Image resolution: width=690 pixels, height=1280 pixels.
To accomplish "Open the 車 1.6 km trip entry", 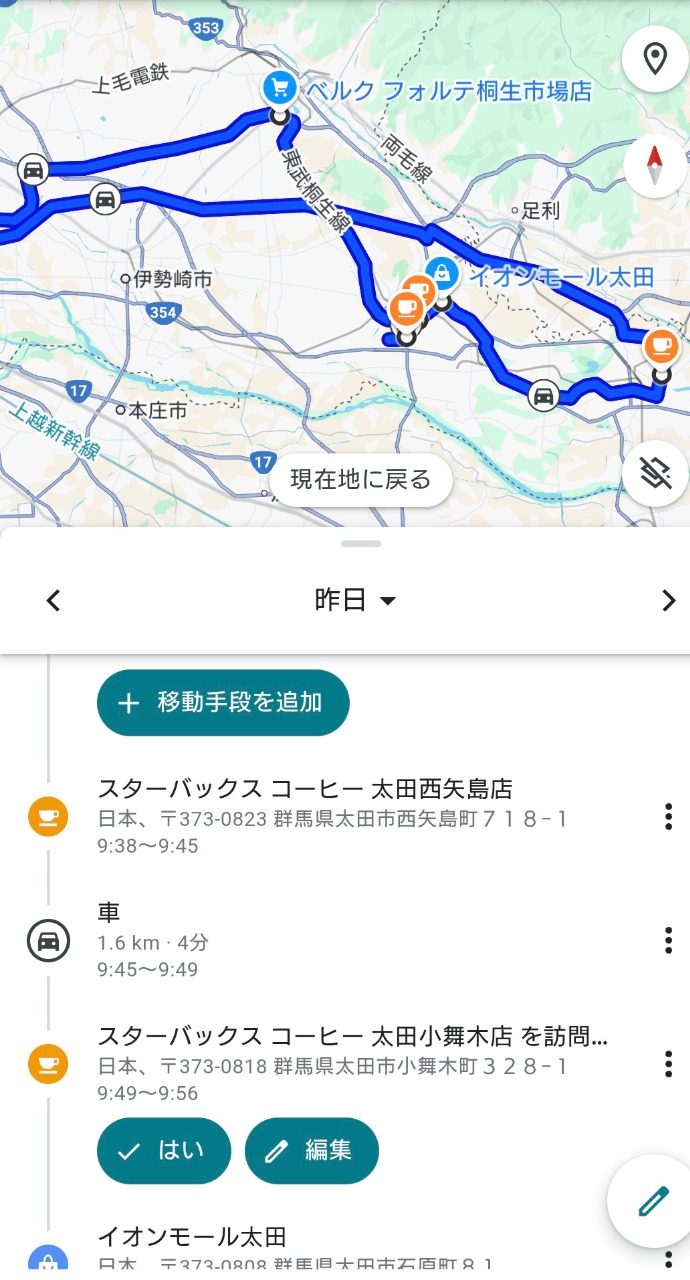I will pos(345,940).
